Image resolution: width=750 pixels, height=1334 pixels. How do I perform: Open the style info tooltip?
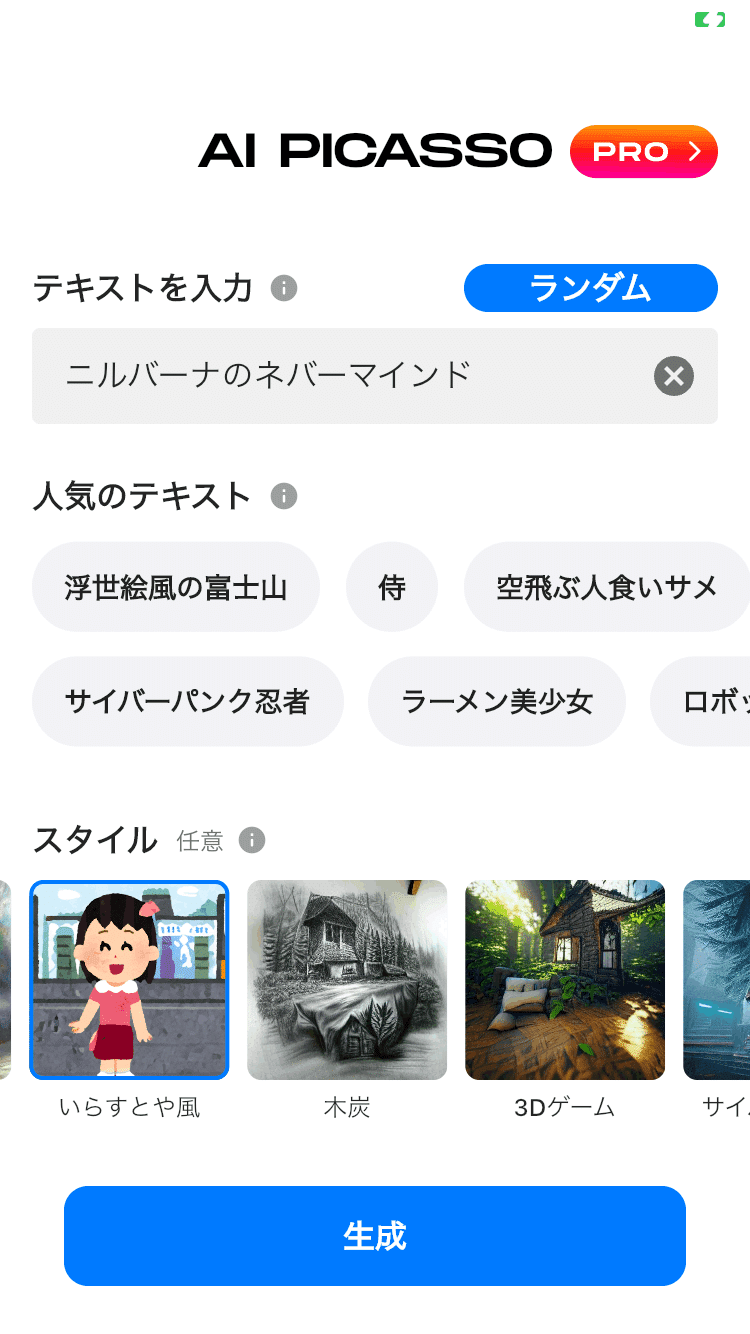pyautogui.click(x=251, y=840)
